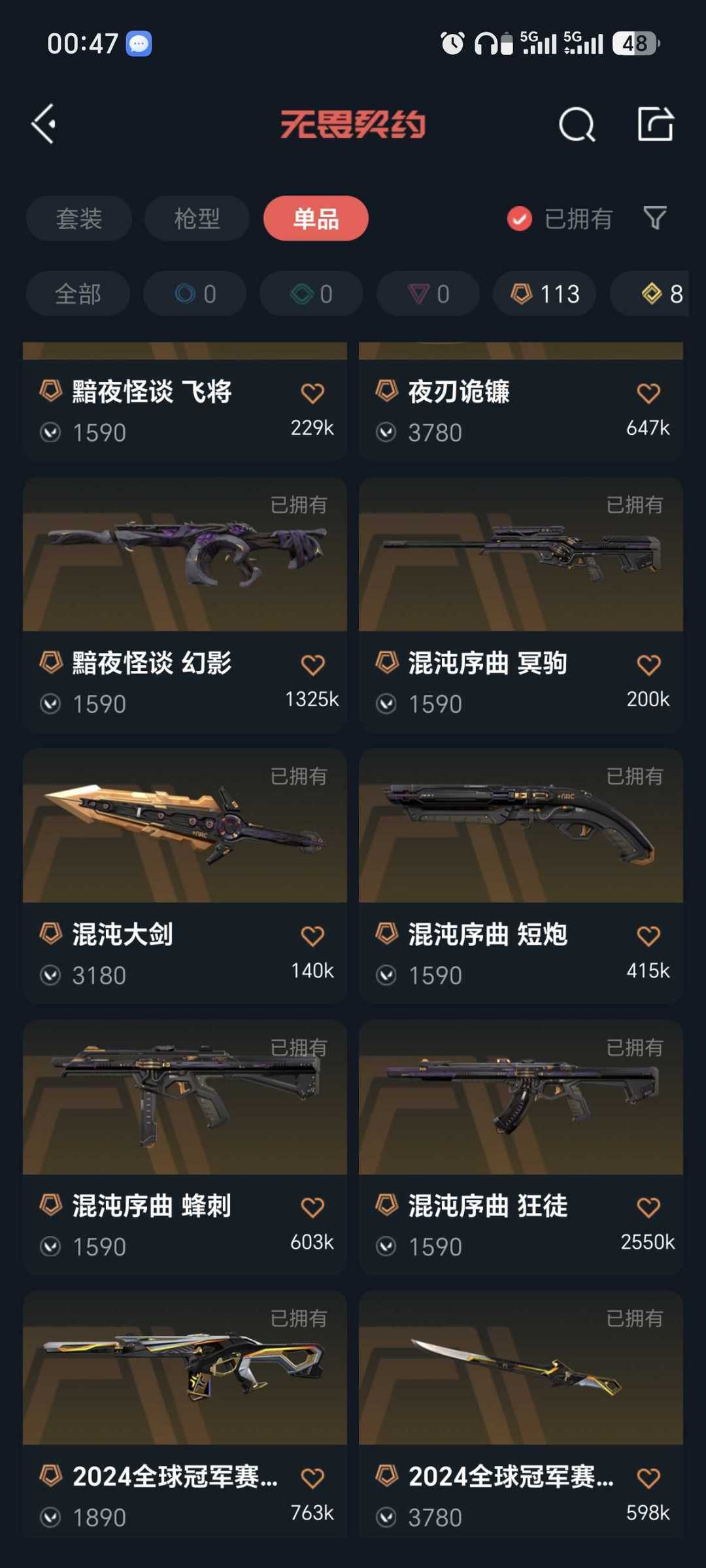Open the 混沌序曲 狂徒 skin card
Screen dimensions: 706x1568
coord(521,1148)
